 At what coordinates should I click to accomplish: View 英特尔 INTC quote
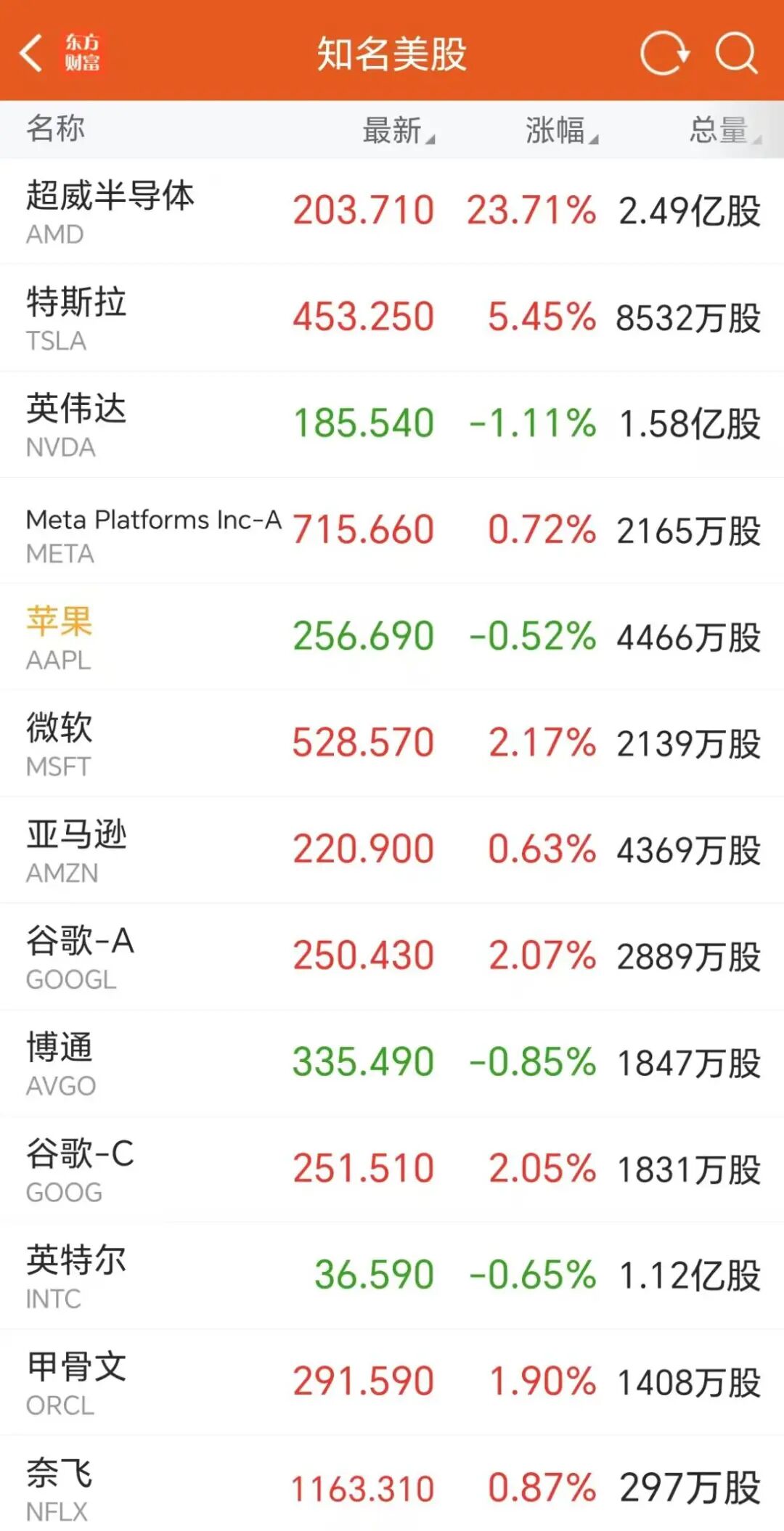click(392, 1276)
